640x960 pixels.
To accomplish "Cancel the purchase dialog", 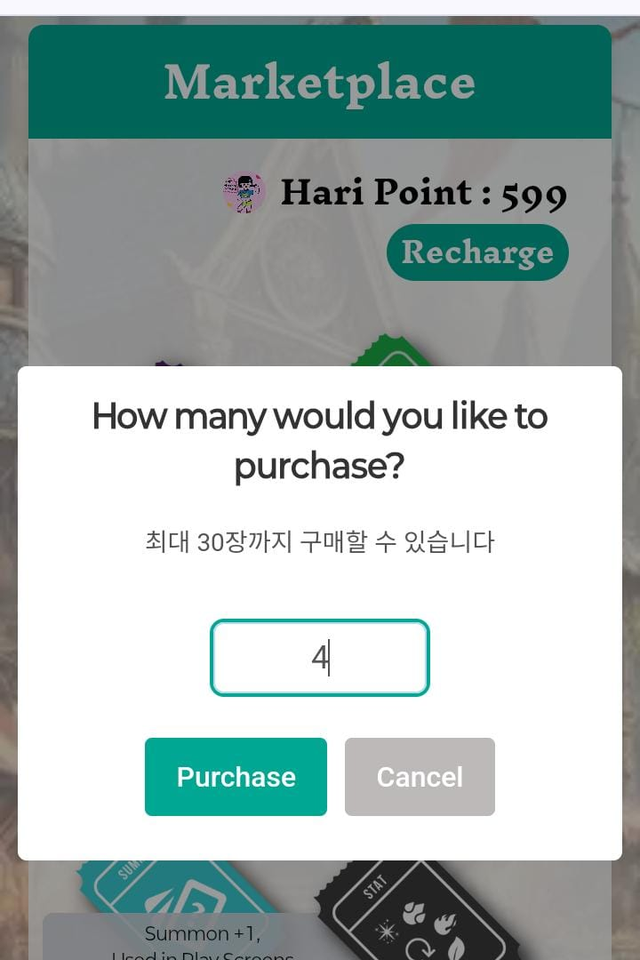I will (x=419, y=777).
